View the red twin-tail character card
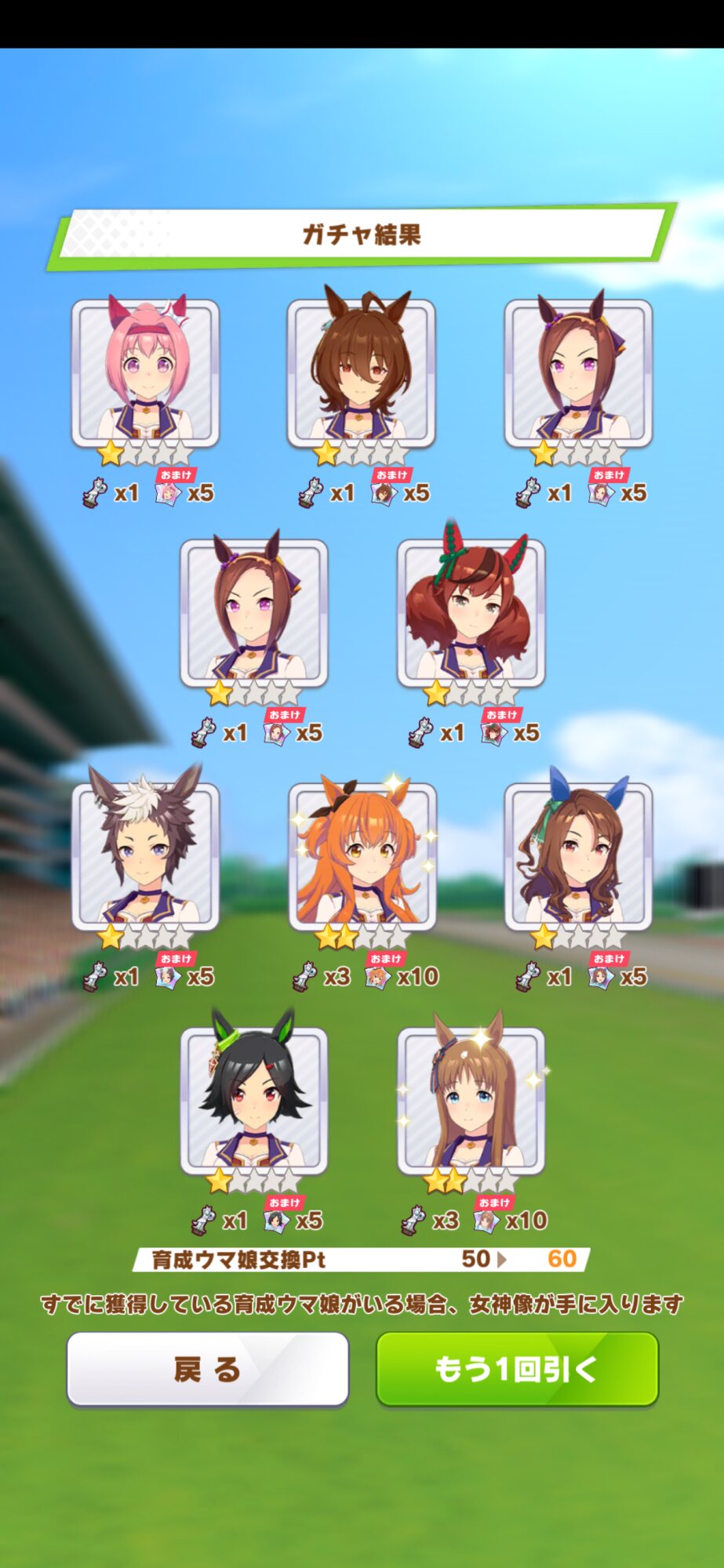 pyautogui.click(x=471, y=613)
